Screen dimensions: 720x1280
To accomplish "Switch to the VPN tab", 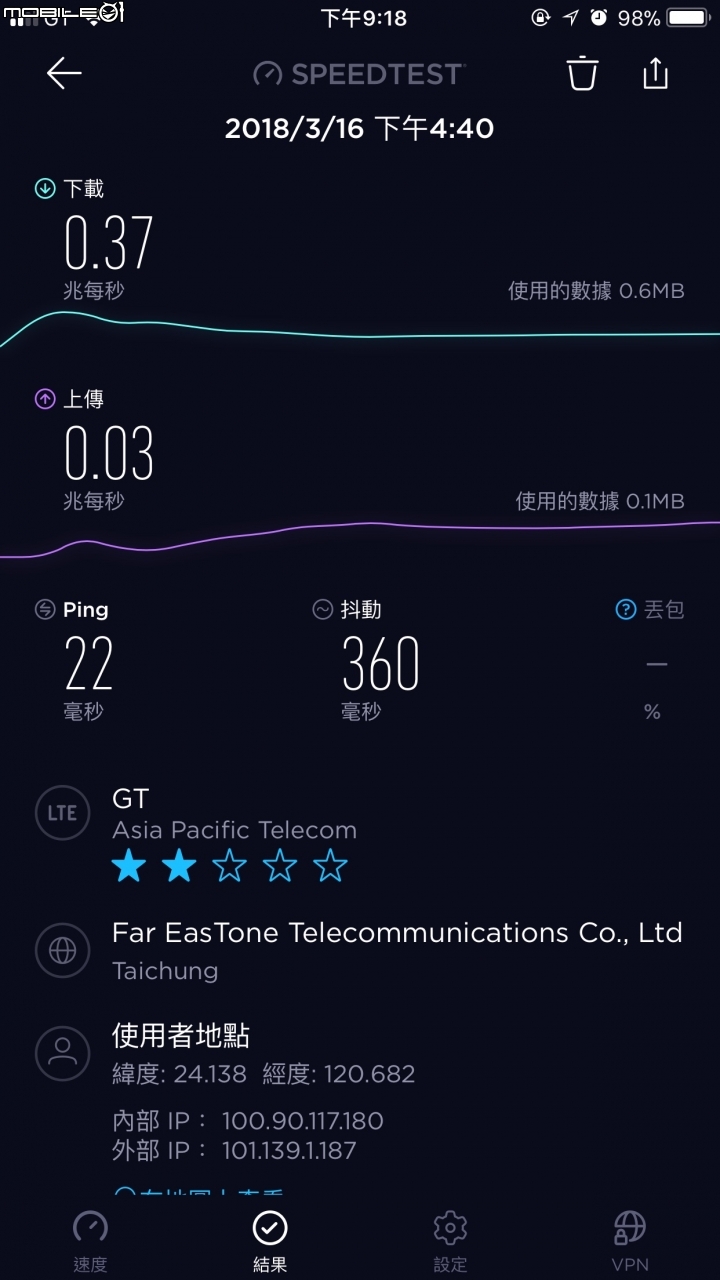I will 630,1241.
